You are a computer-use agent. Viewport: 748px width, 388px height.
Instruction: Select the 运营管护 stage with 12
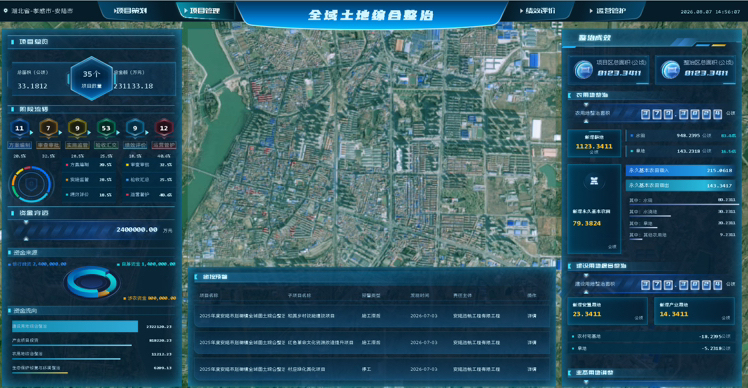coord(164,134)
